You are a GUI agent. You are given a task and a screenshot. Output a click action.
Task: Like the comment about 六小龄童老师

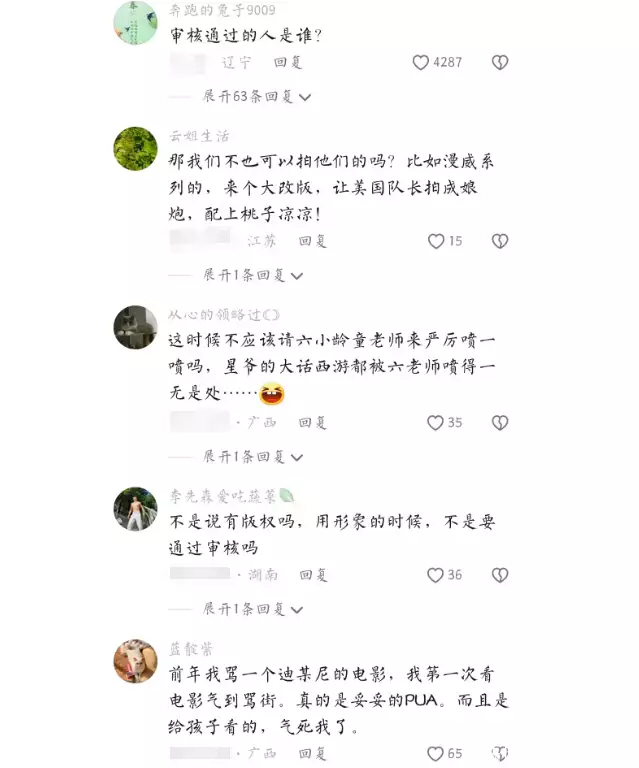pos(436,423)
